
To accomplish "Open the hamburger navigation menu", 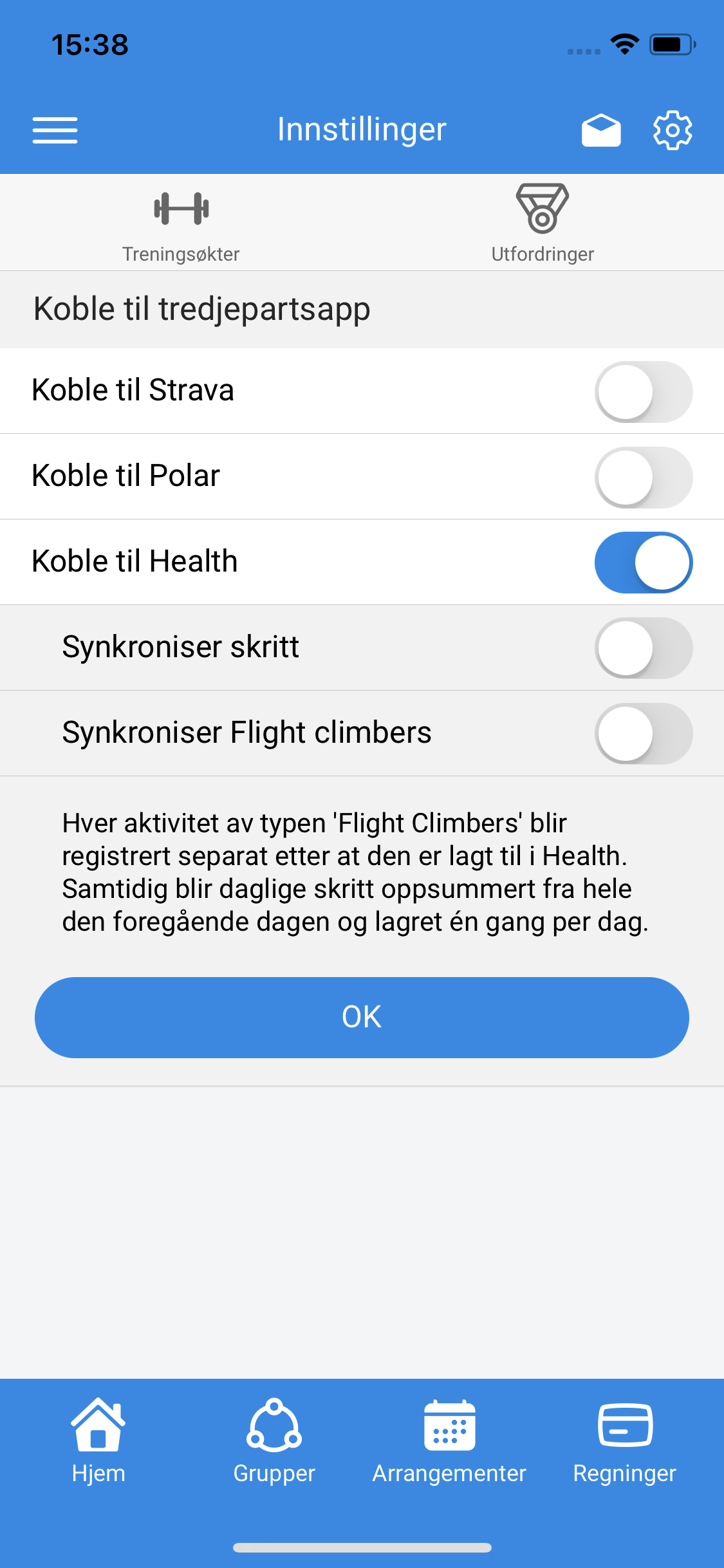I will (55, 130).
